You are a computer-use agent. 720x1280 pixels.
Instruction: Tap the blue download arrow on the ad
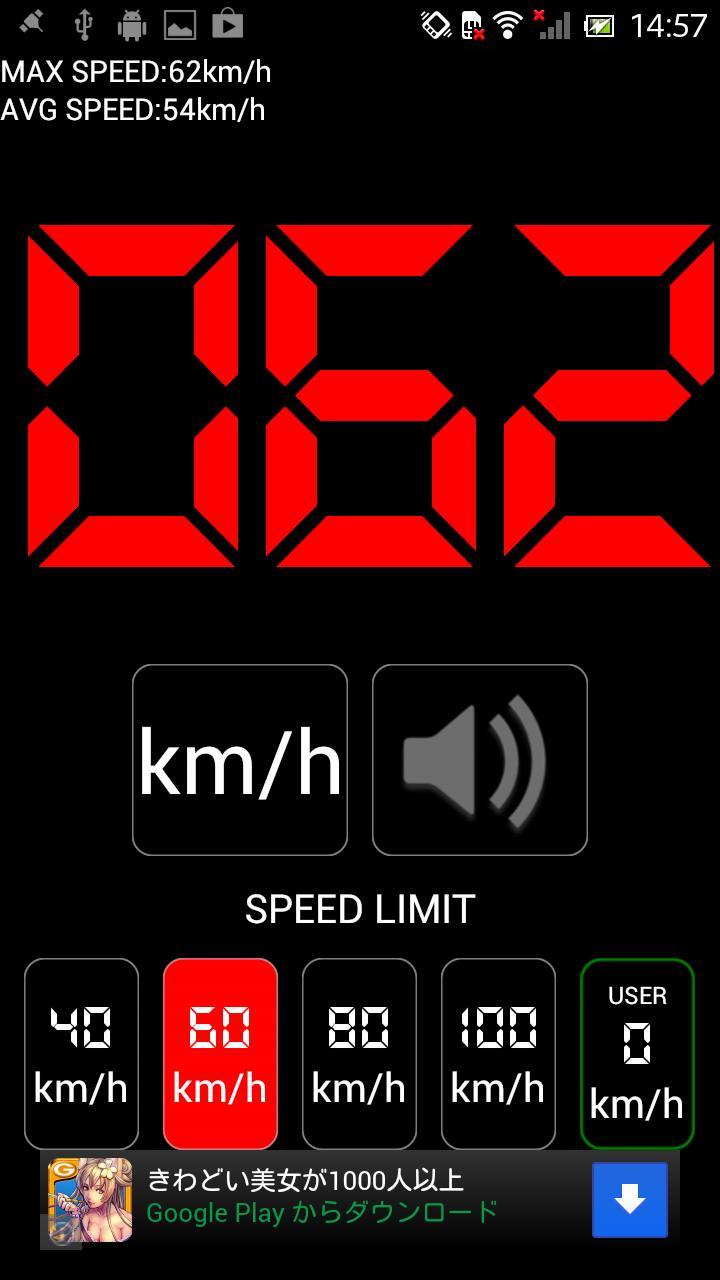[x=631, y=1201]
